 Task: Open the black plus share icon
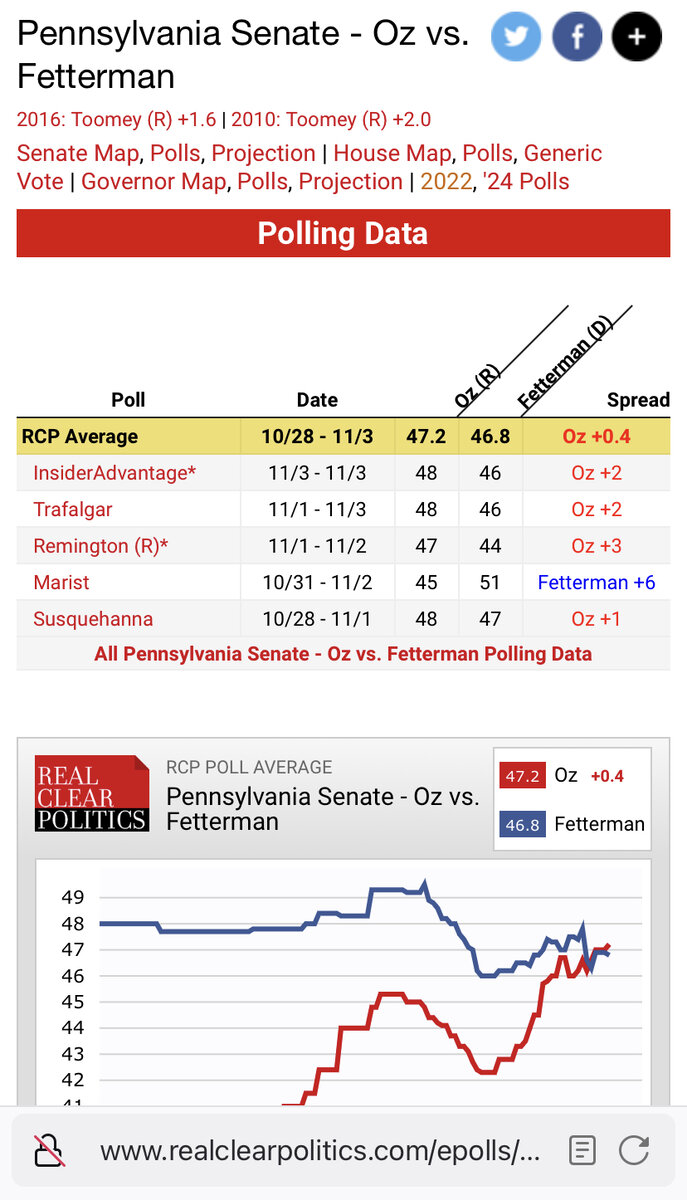637,39
